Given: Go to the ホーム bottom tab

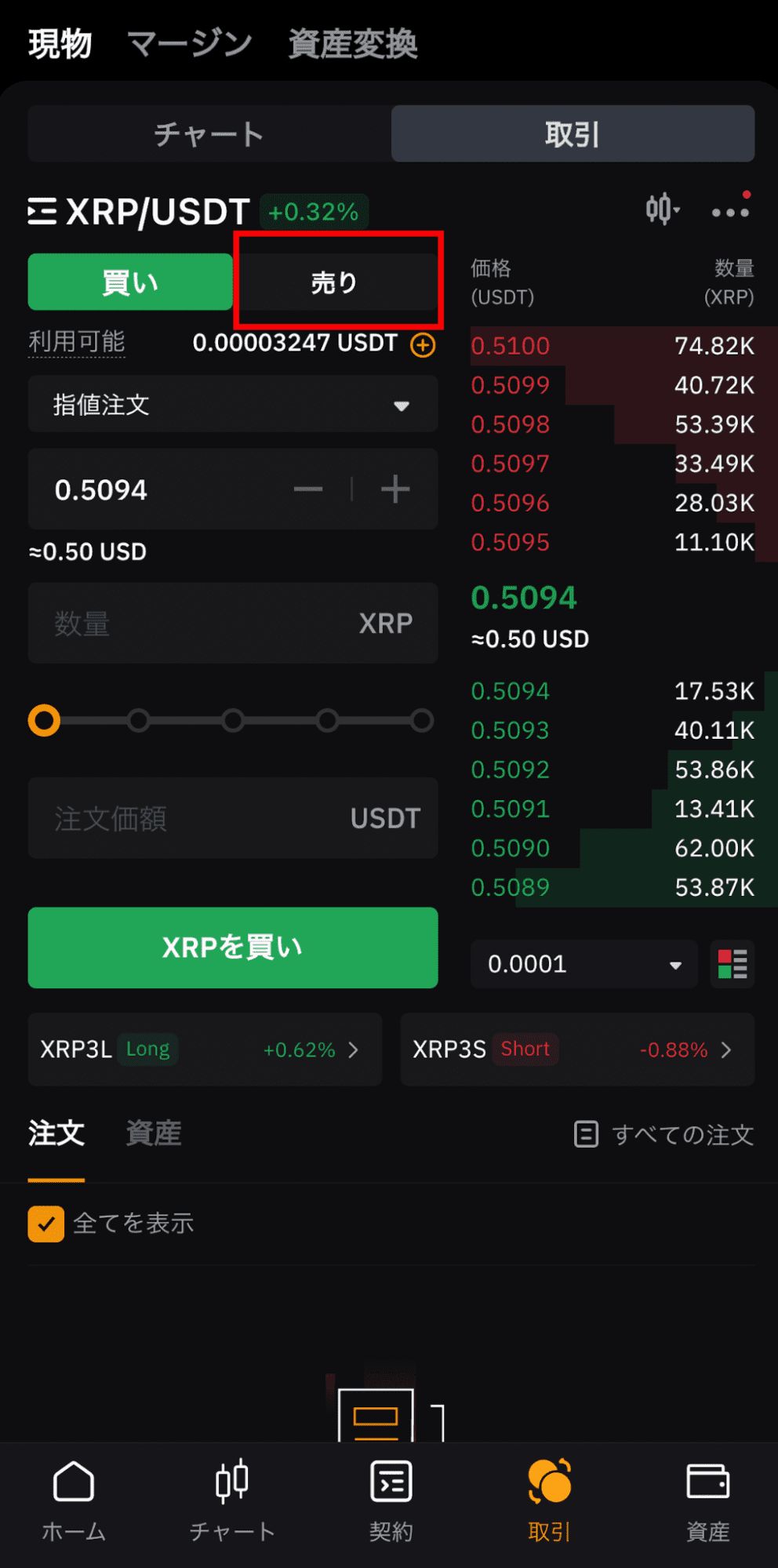Looking at the screenshot, I should point(74,1500).
